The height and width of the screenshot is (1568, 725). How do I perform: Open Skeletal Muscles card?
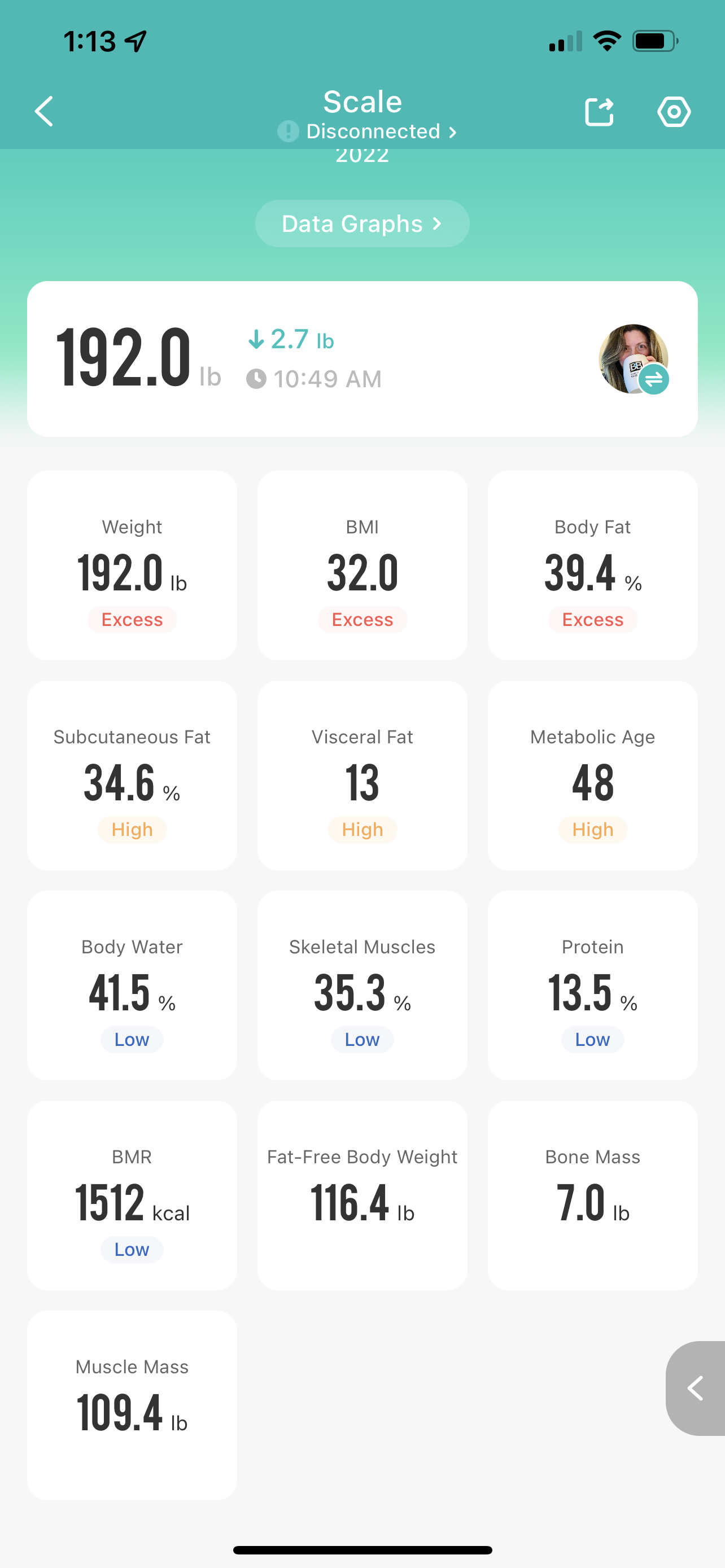click(x=362, y=985)
